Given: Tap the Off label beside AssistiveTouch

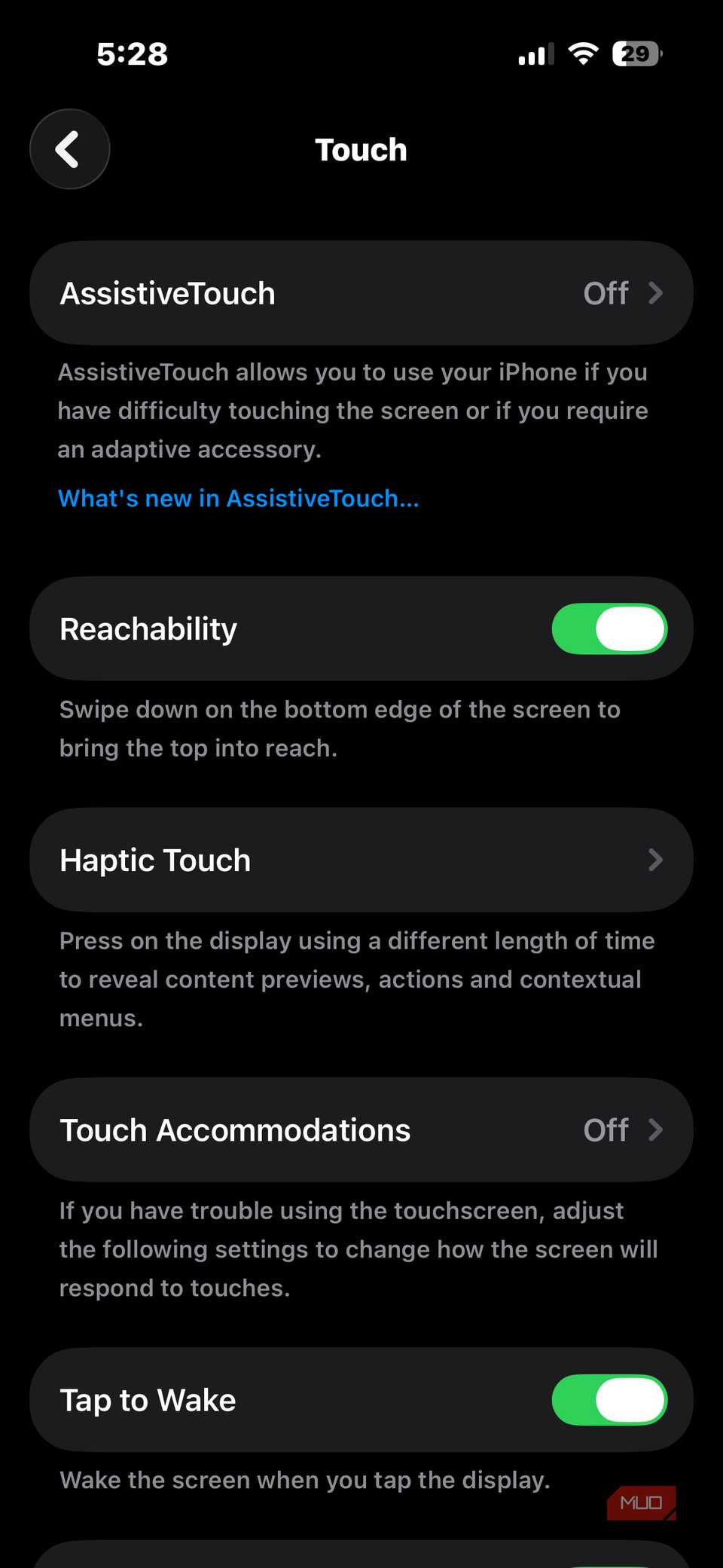Looking at the screenshot, I should click(605, 293).
